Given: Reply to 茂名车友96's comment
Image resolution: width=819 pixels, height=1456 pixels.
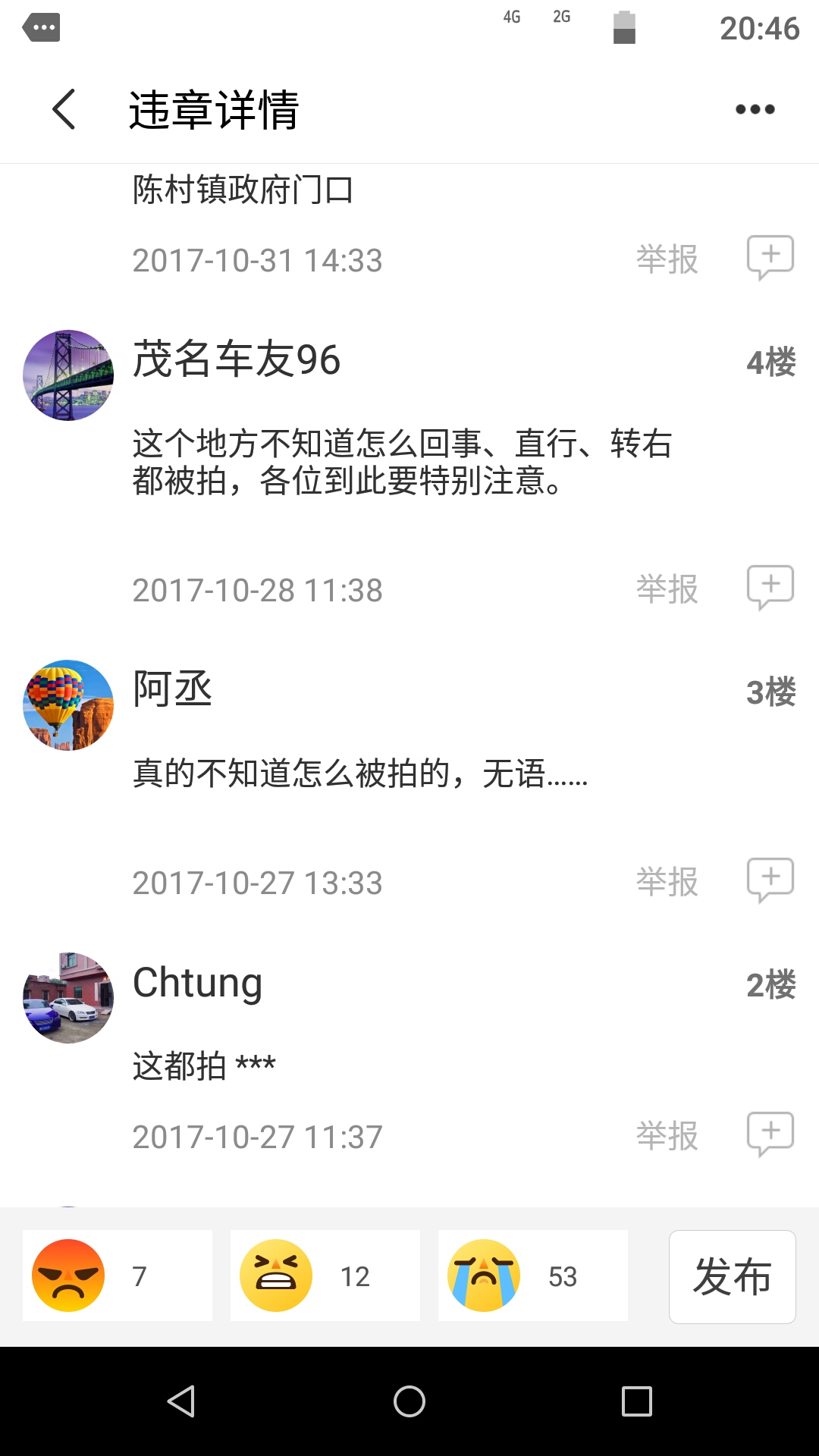Looking at the screenshot, I should 770,587.
